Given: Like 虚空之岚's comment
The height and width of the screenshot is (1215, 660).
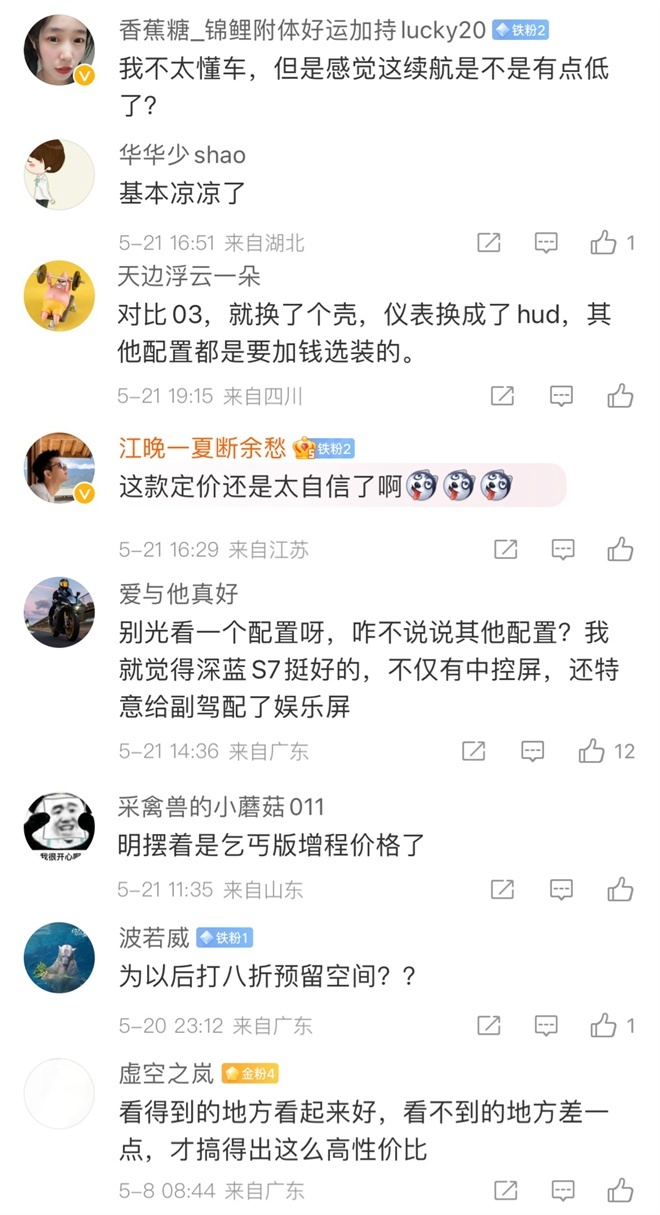Looking at the screenshot, I should coord(620,1190).
